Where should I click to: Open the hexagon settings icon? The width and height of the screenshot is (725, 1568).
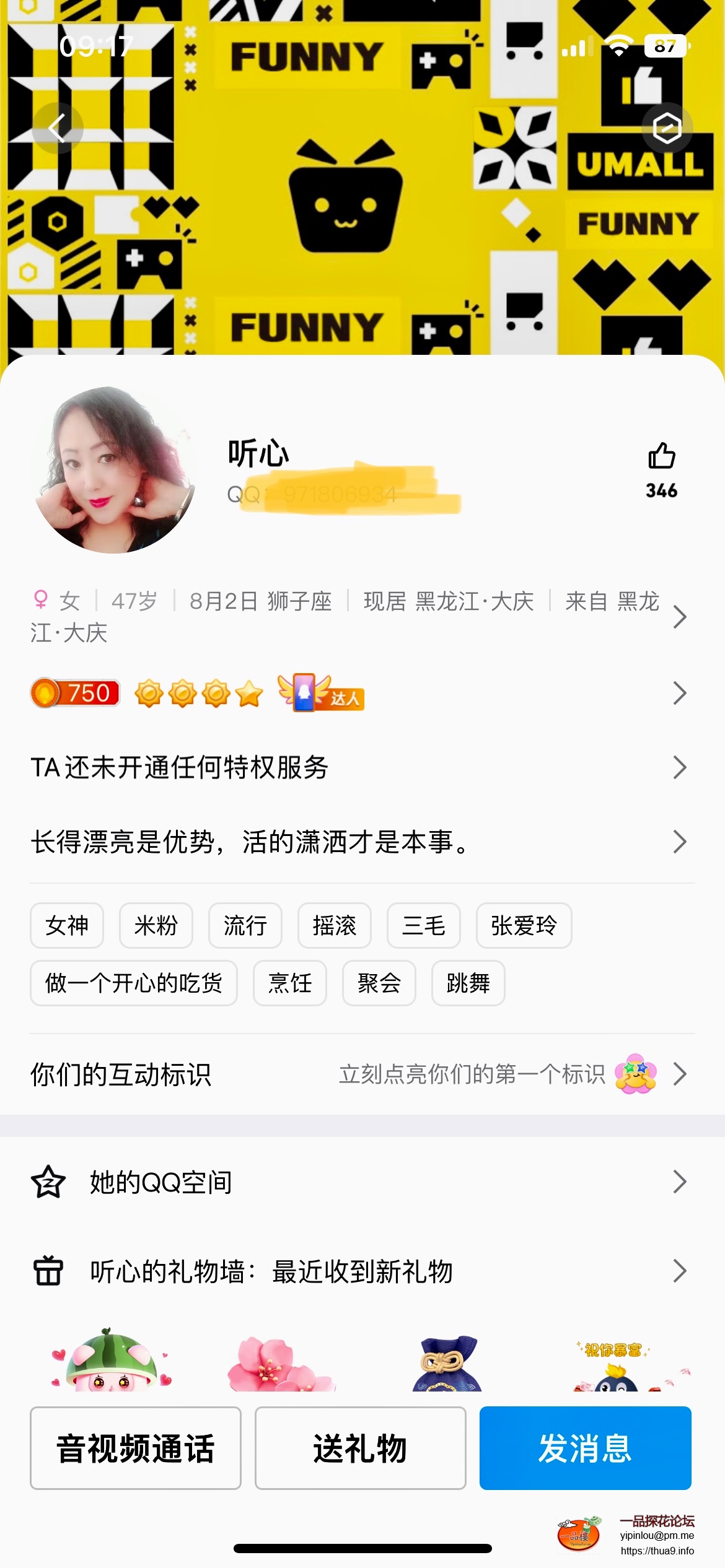(x=667, y=128)
